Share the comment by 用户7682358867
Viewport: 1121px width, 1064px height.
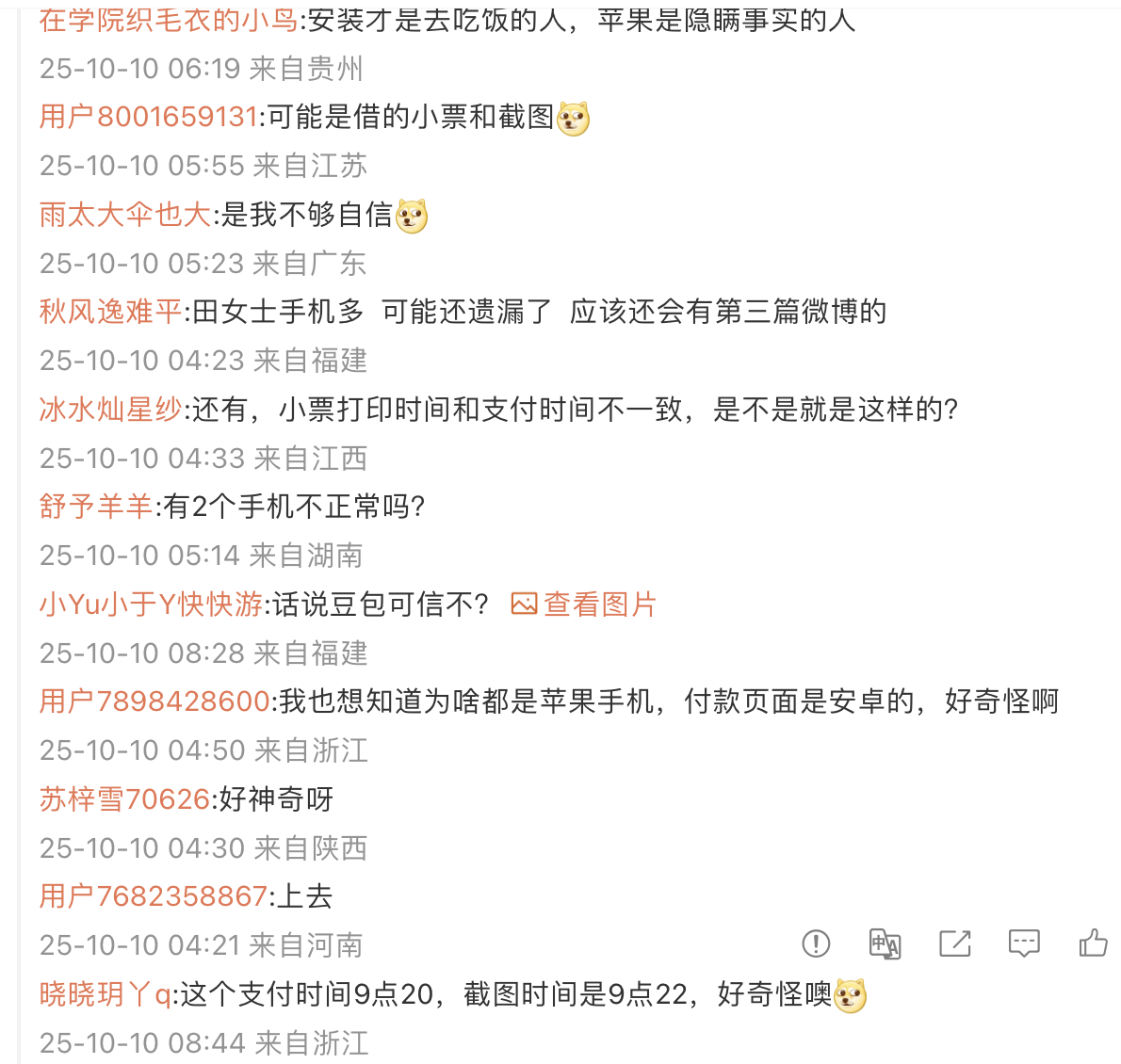click(x=954, y=943)
